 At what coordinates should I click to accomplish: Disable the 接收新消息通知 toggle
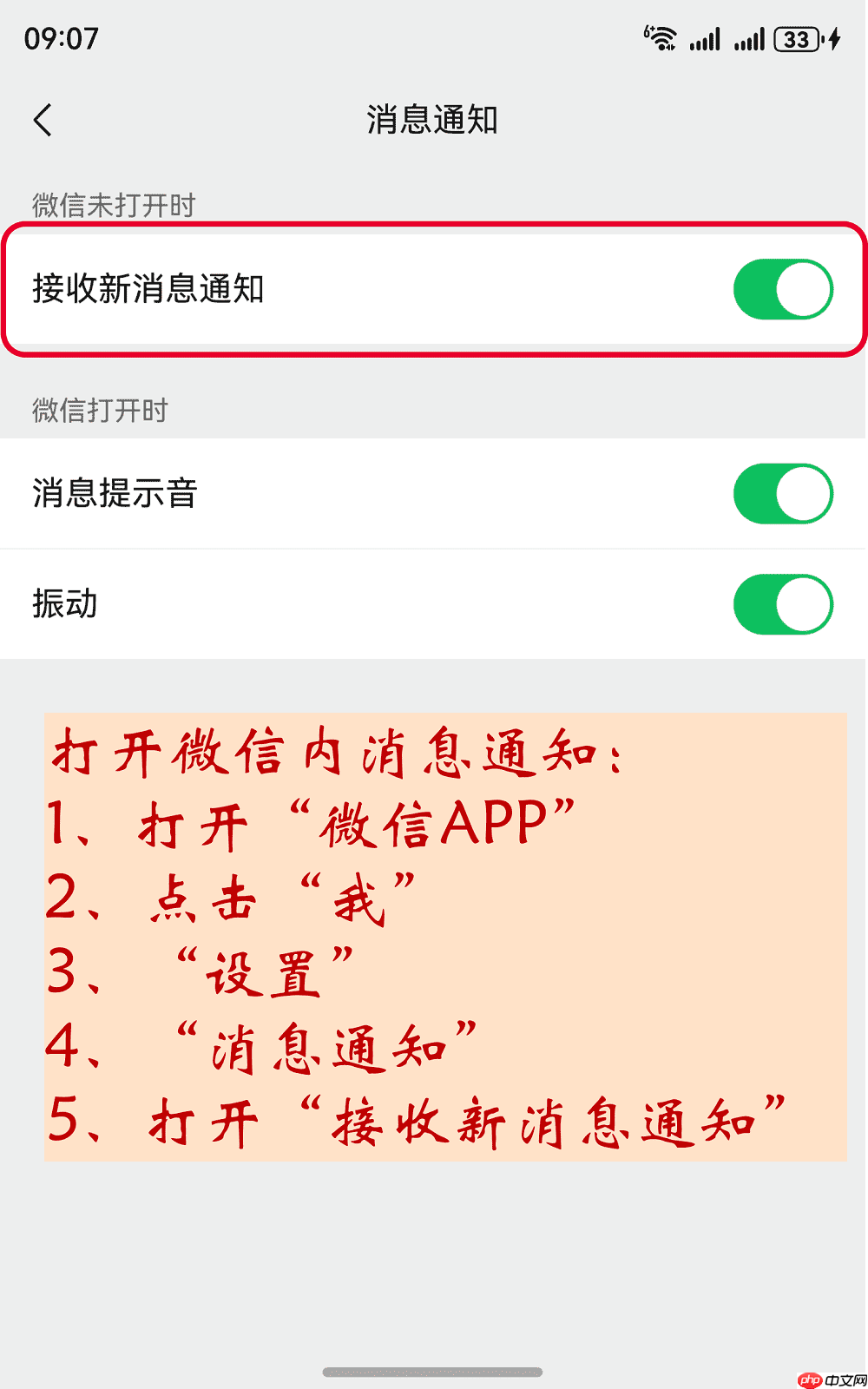click(783, 288)
